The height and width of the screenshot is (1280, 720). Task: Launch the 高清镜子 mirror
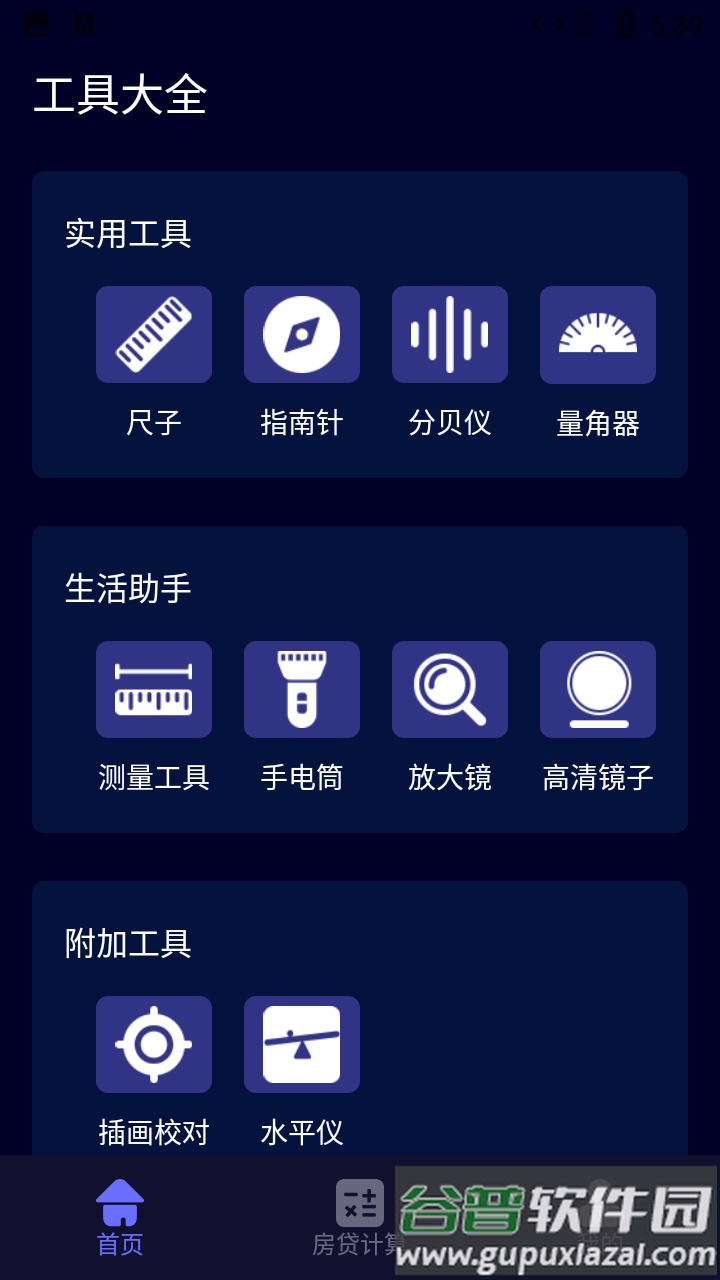click(x=598, y=690)
